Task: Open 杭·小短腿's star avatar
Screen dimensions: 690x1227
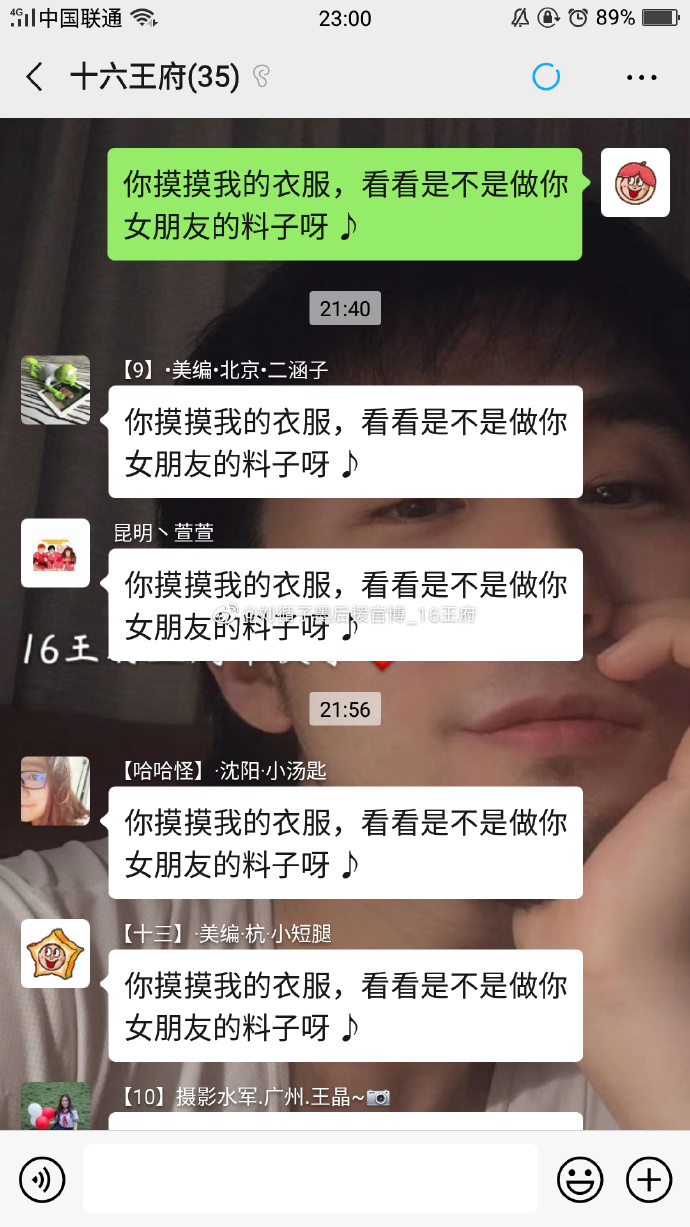Action: click(56, 954)
